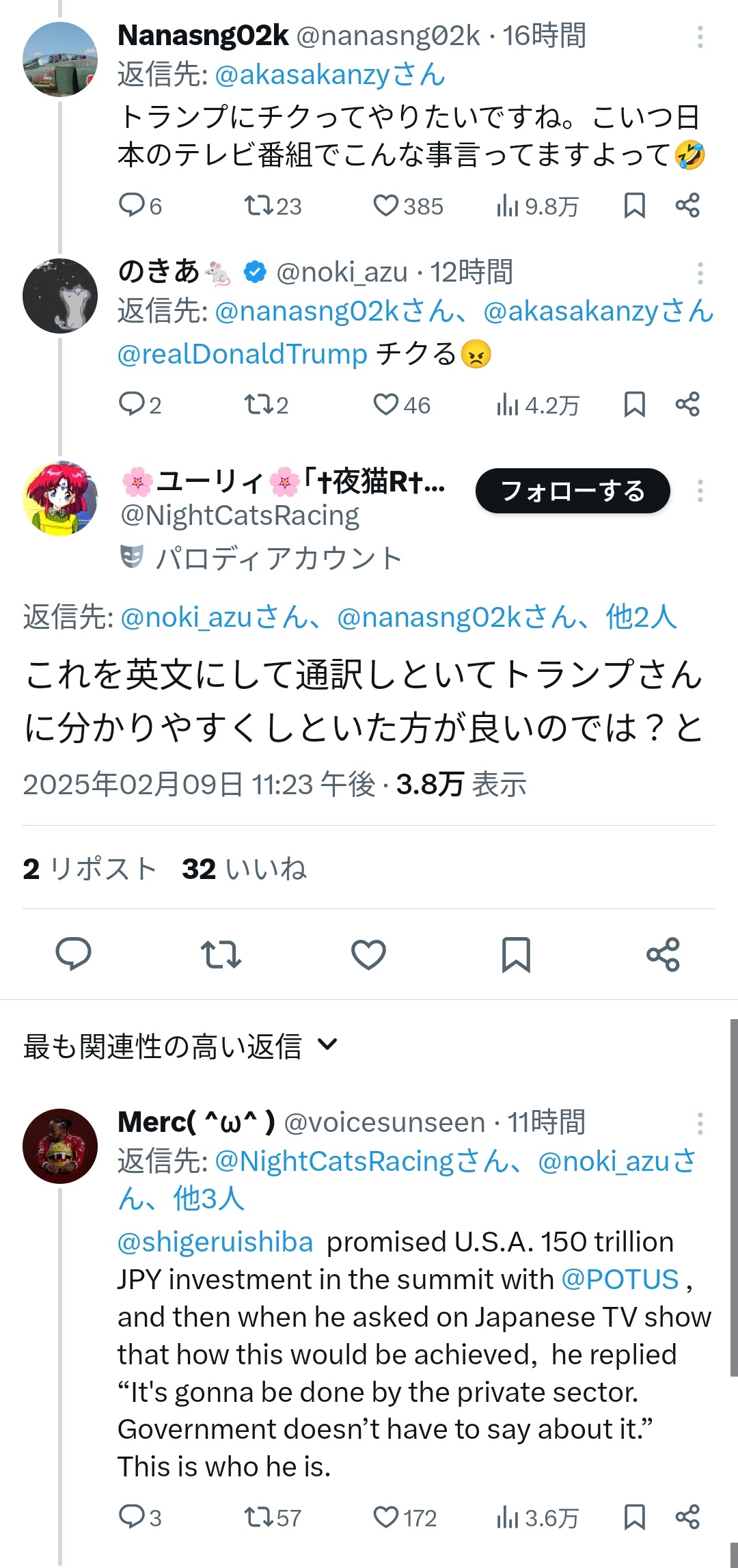738x1568 pixels.
Task: Share the のきあ tweet
Action: pyautogui.click(x=687, y=405)
